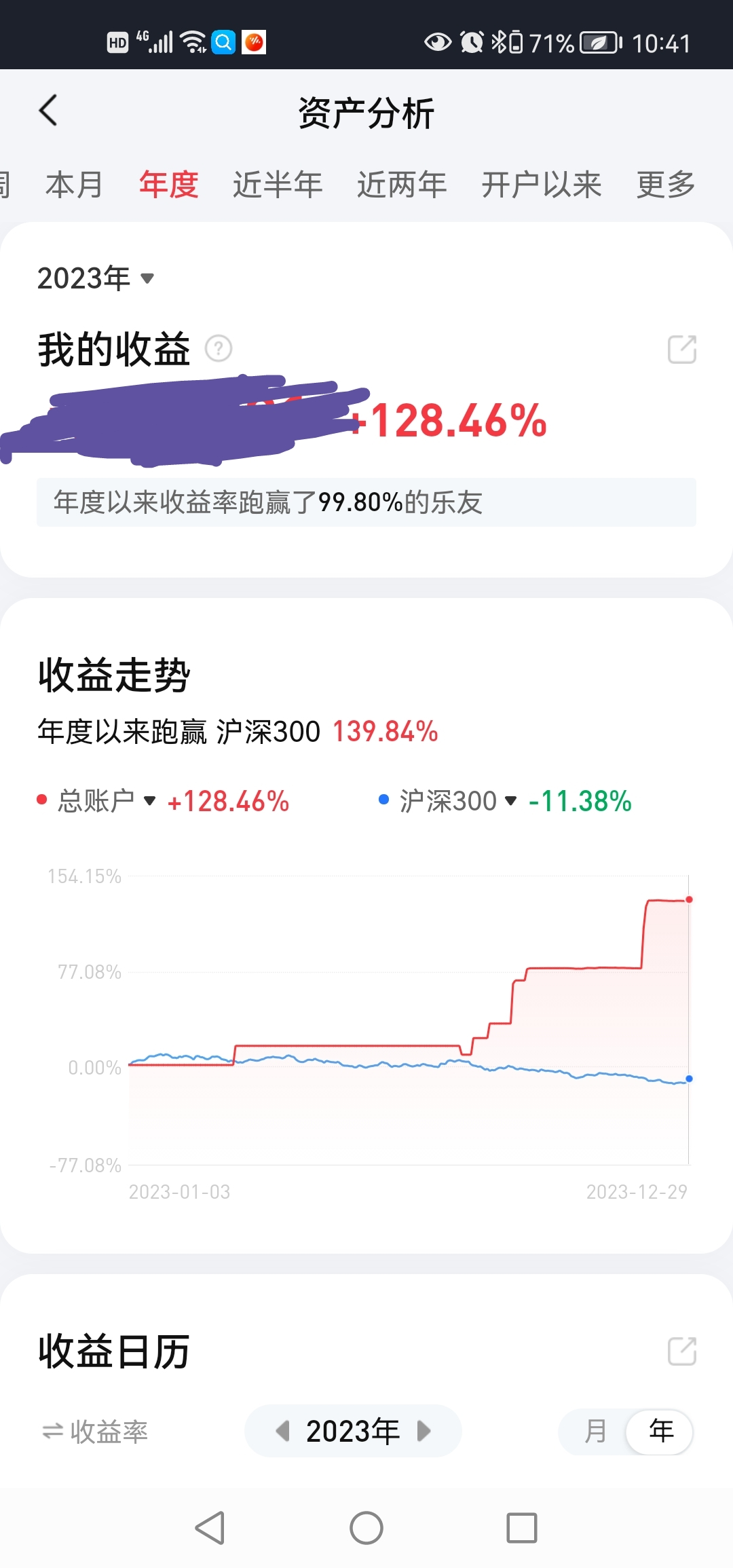This screenshot has height=1568, width=733.
Task: Expand the 2023年 year dropdown
Action: [96, 278]
